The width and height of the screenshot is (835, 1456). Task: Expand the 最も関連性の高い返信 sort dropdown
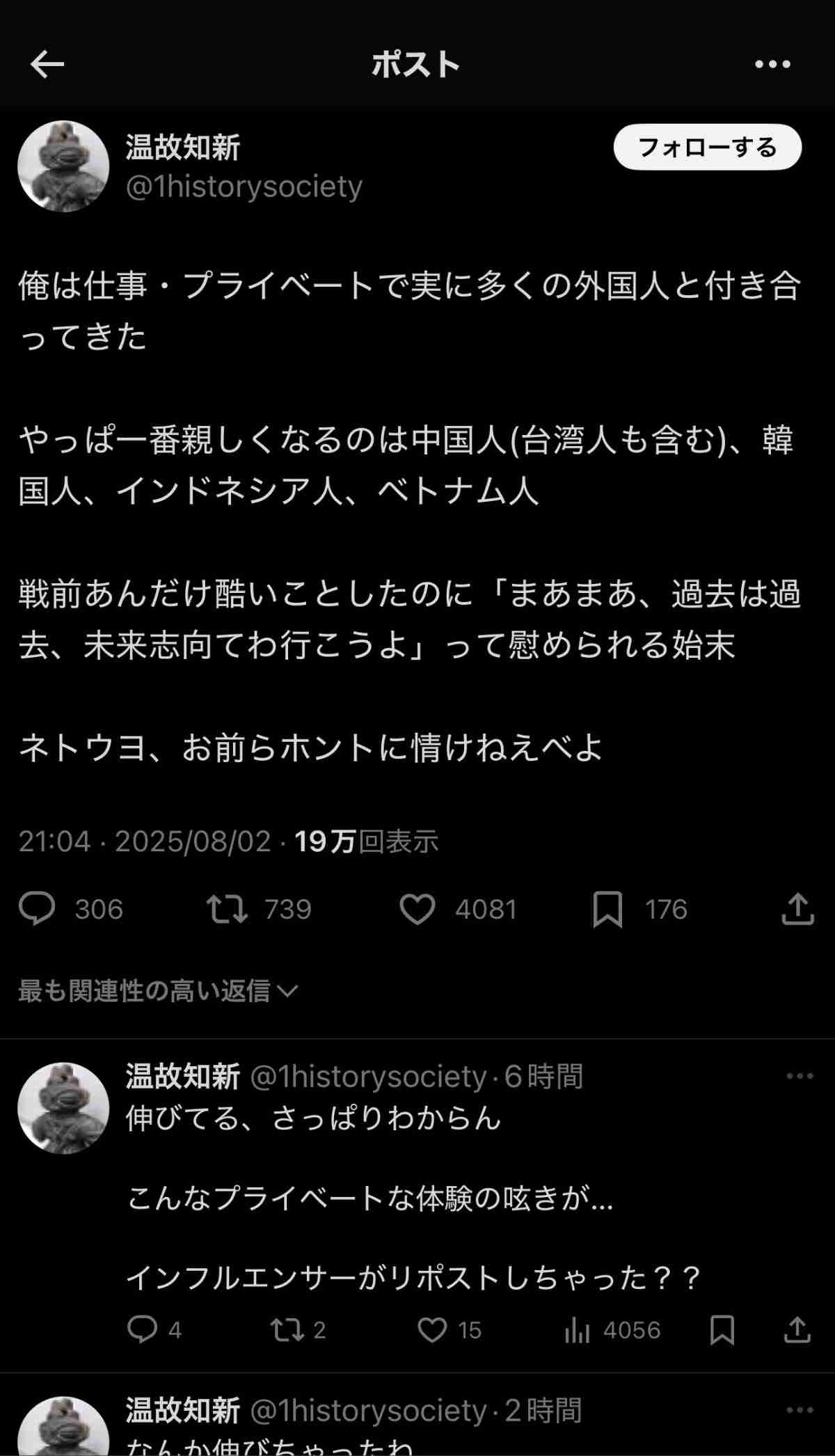tap(159, 990)
